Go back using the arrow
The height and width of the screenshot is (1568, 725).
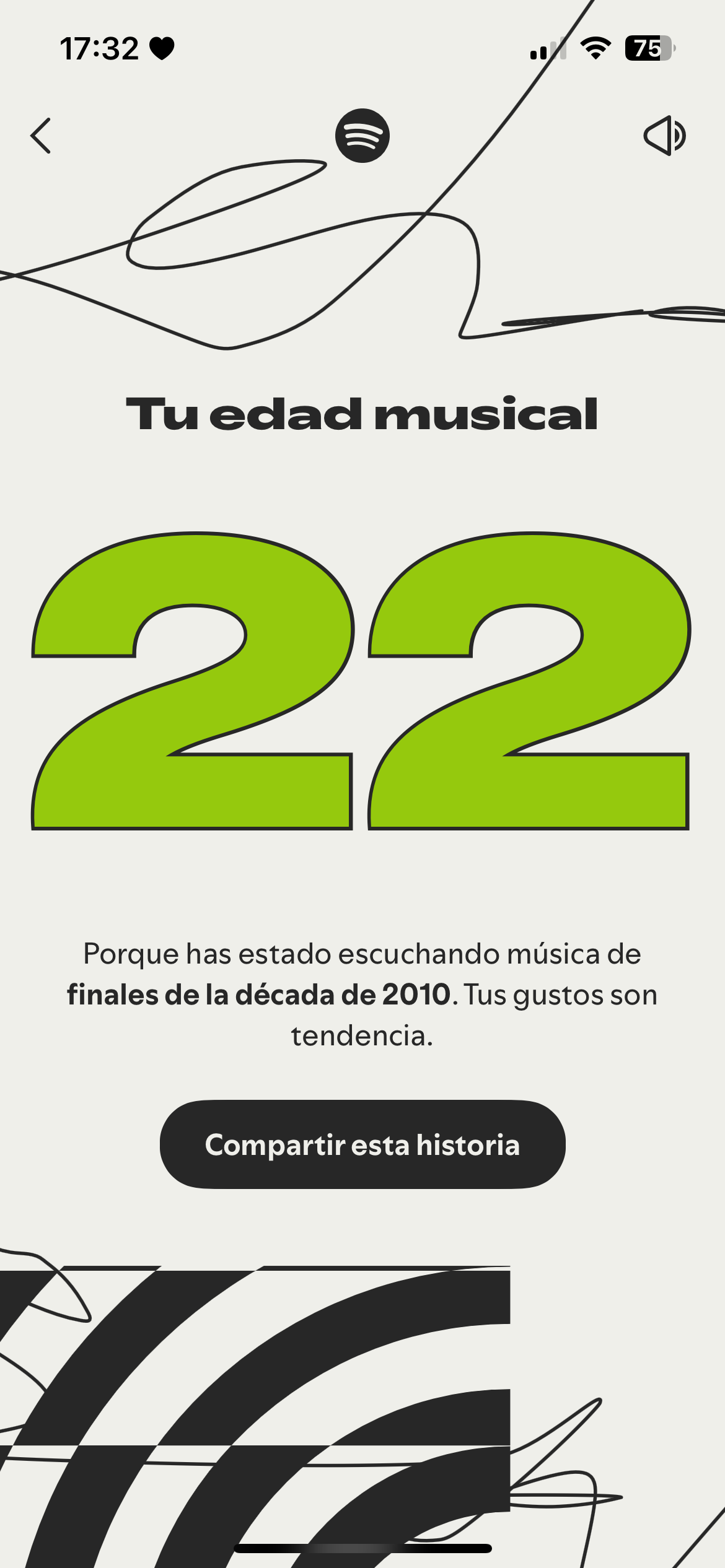tap(41, 136)
